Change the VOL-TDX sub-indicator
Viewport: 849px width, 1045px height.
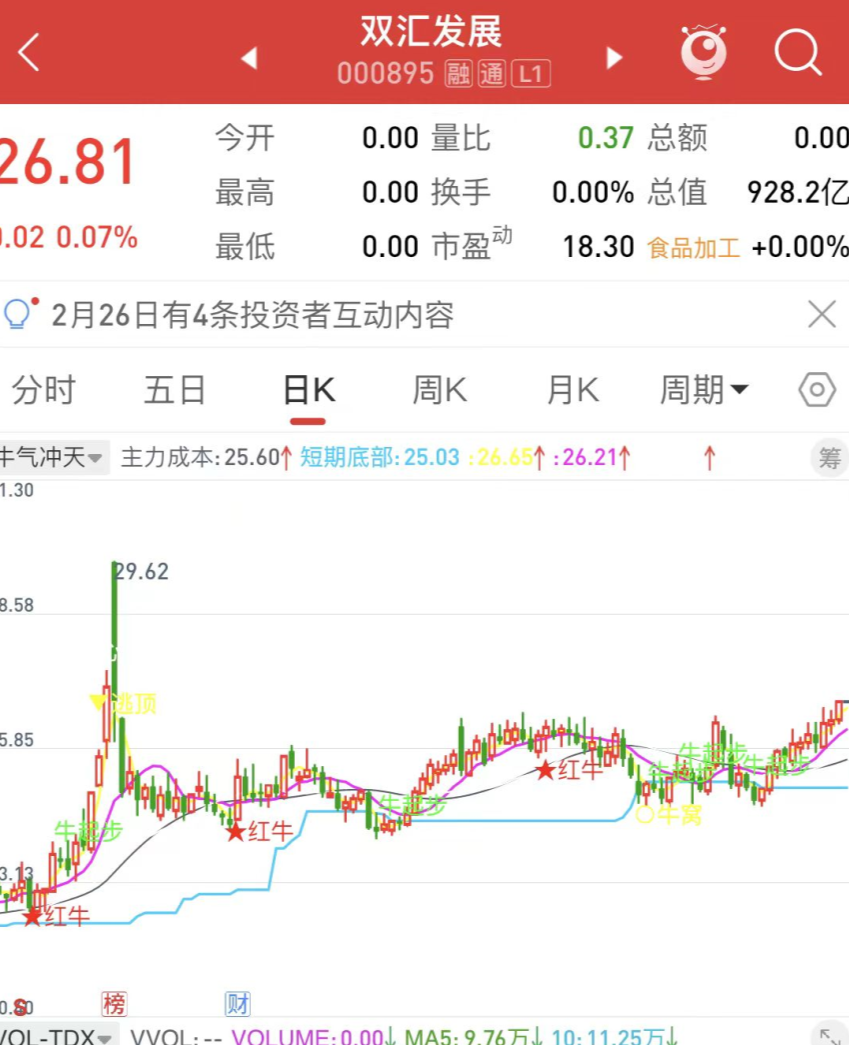point(58,1036)
